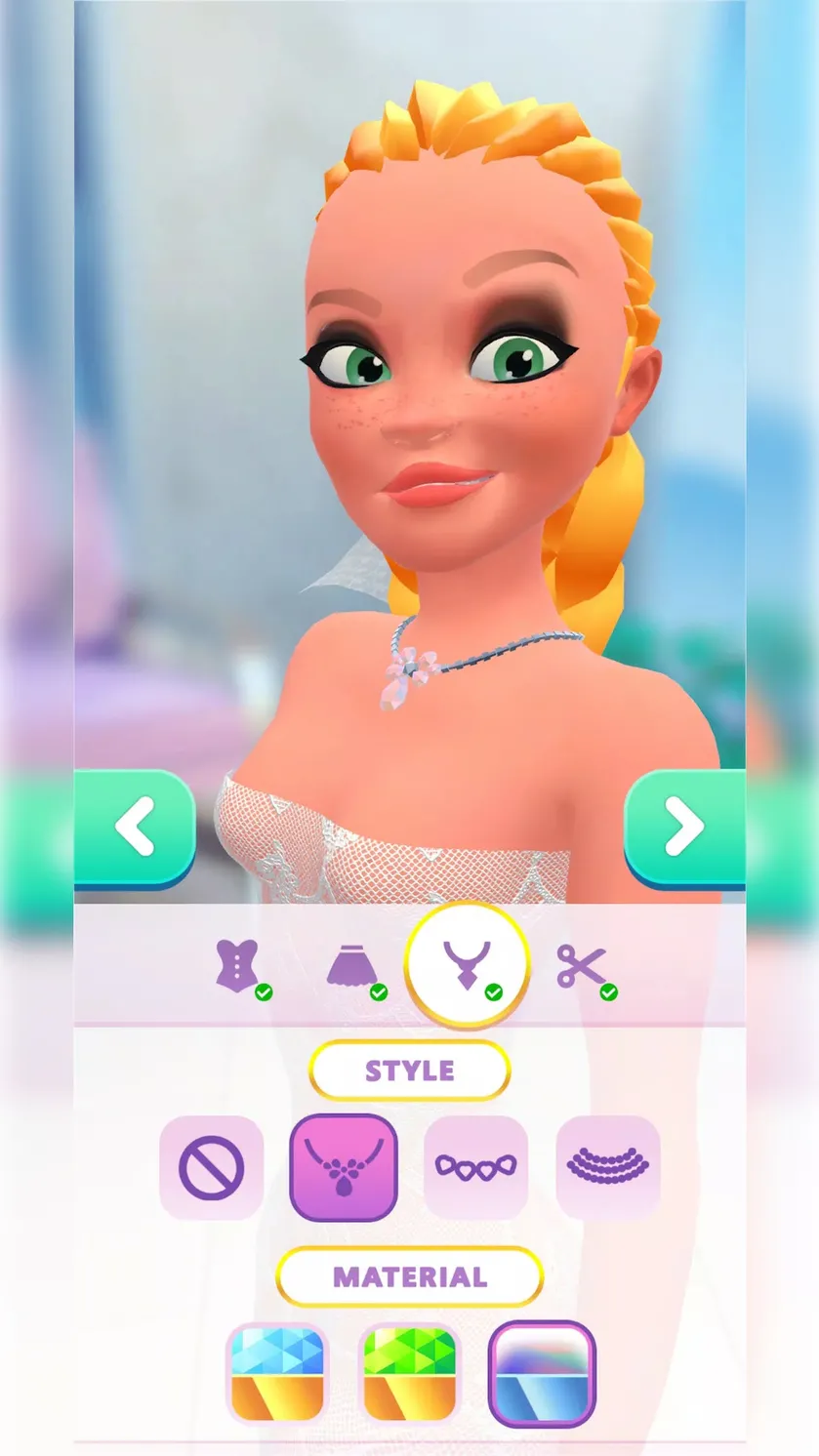Choose the no-necklace style option
This screenshot has height=1456, width=819.
(x=212, y=1167)
